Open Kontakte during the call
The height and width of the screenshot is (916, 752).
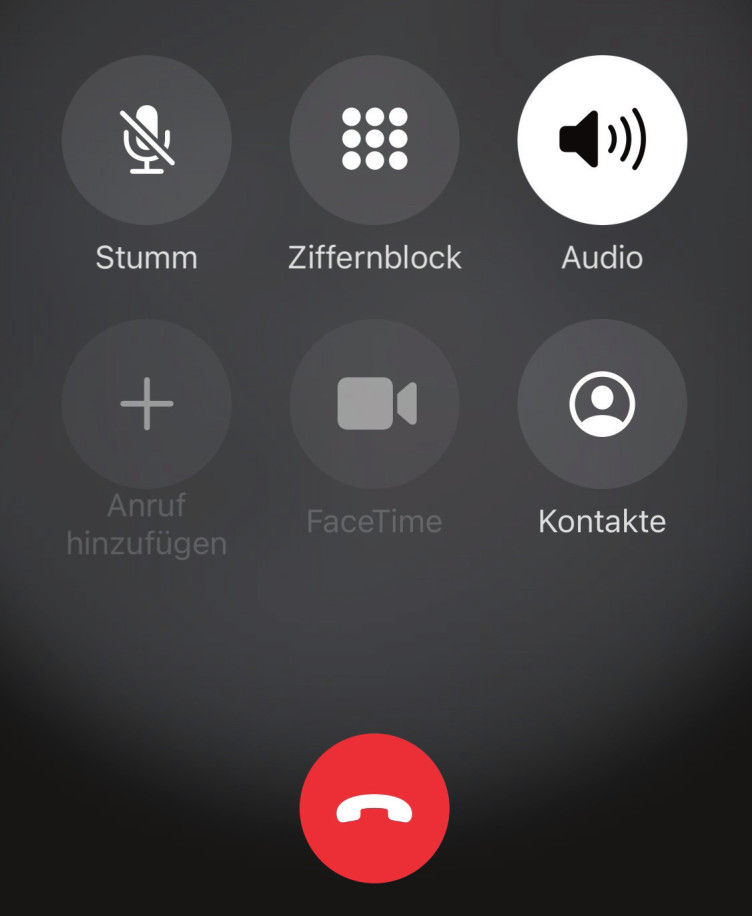(602, 404)
